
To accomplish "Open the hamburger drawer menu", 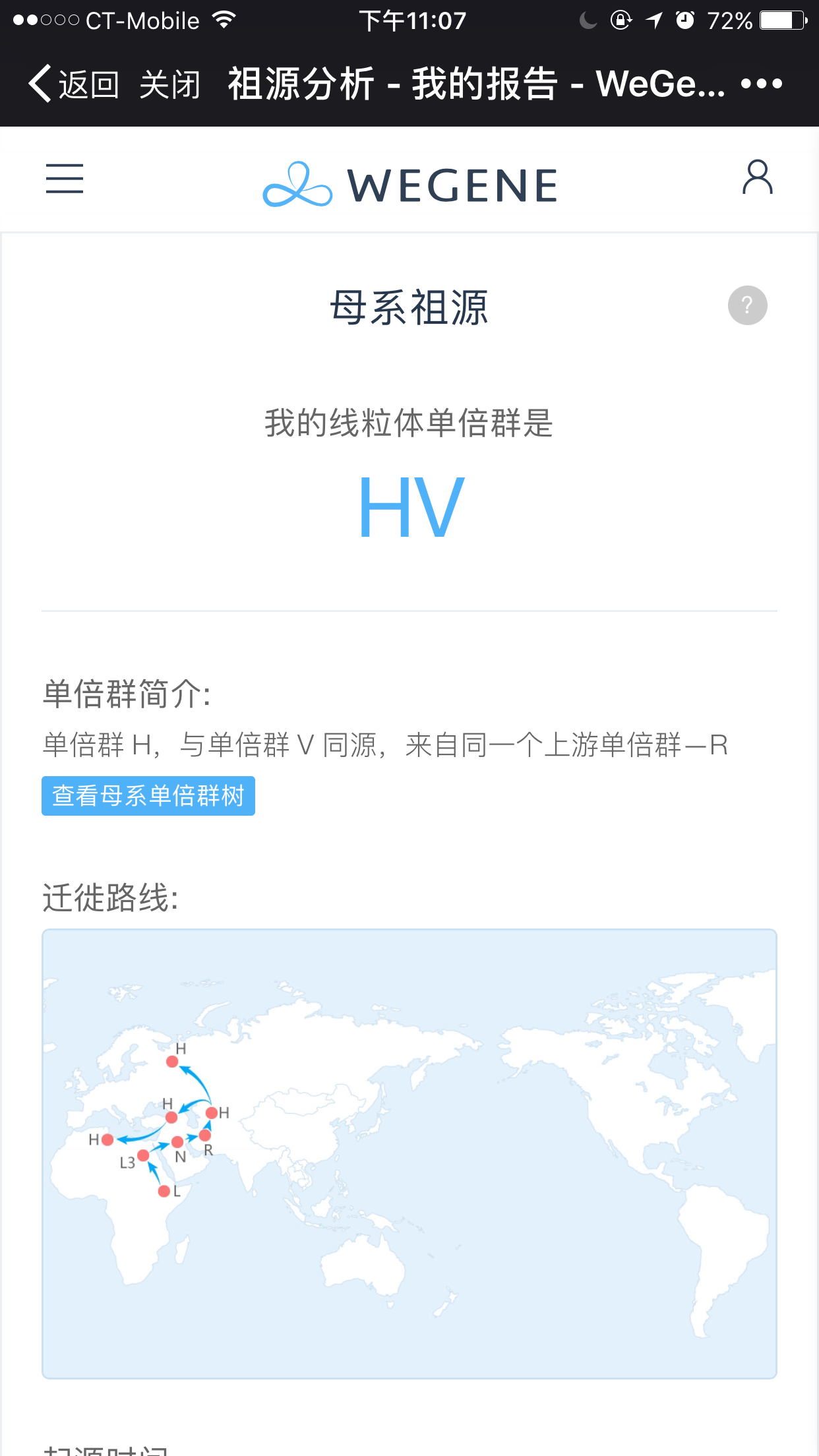I will click(x=65, y=179).
